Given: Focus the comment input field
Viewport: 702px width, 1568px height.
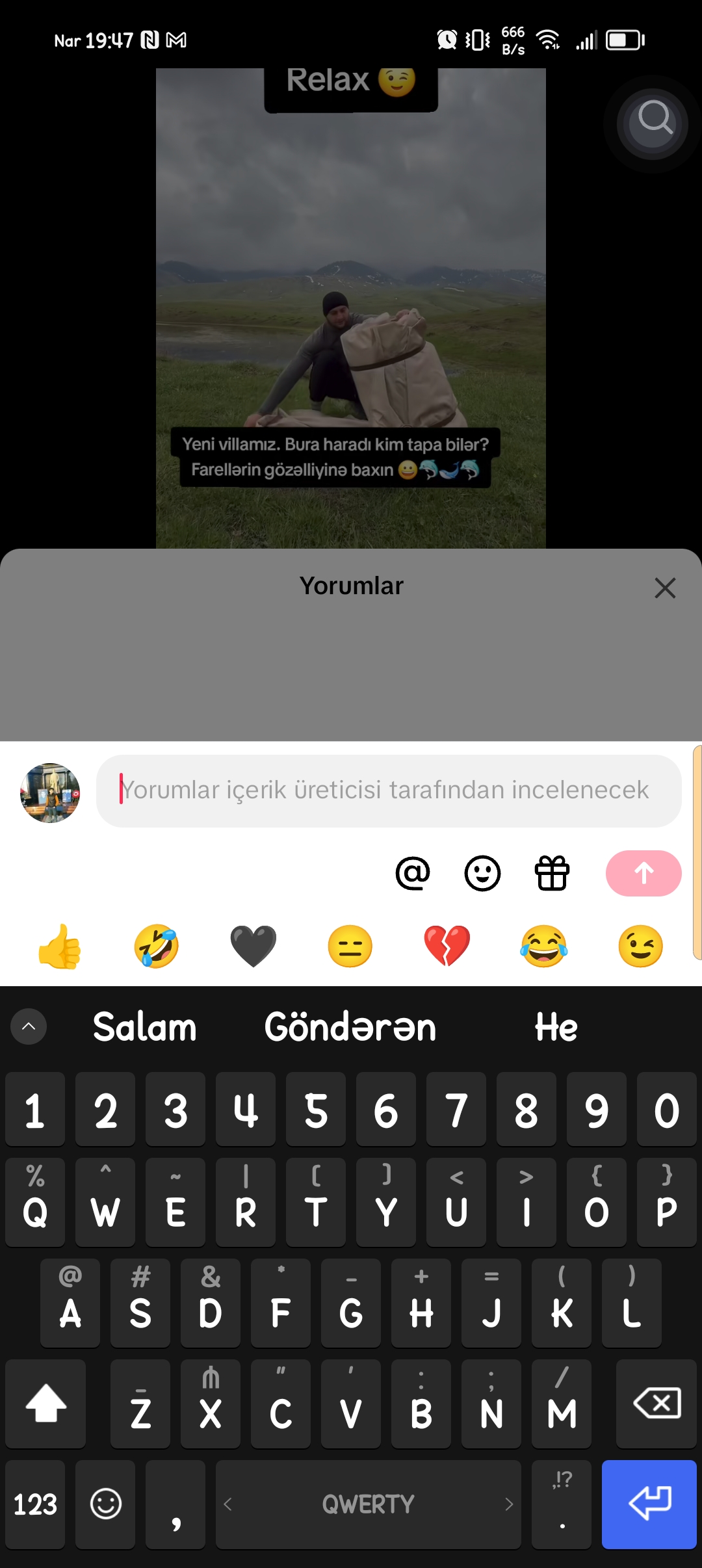Looking at the screenshot, I should (389, 791).
